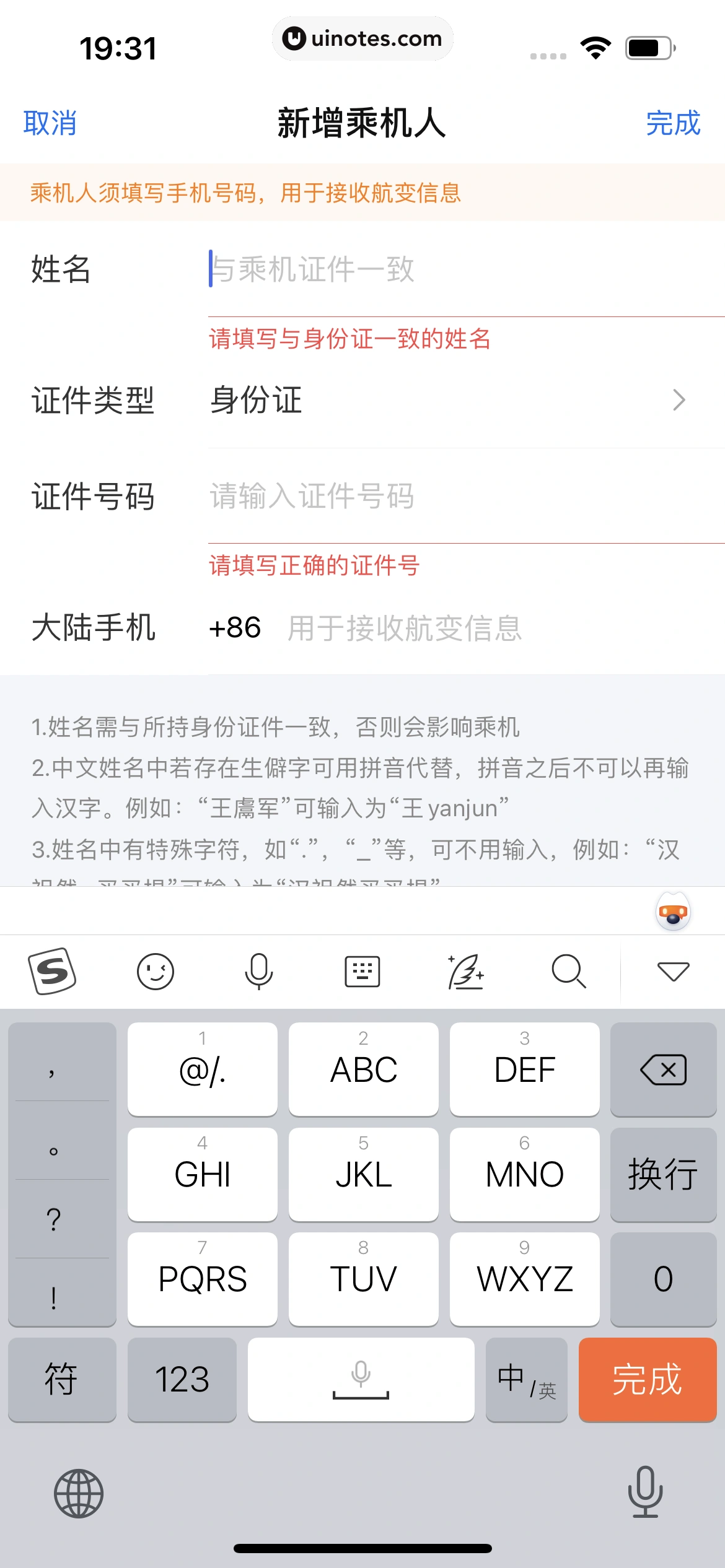Open the keyboard layout switcher
Viewport: 725px width, 1568px height.
pos(362,971)
